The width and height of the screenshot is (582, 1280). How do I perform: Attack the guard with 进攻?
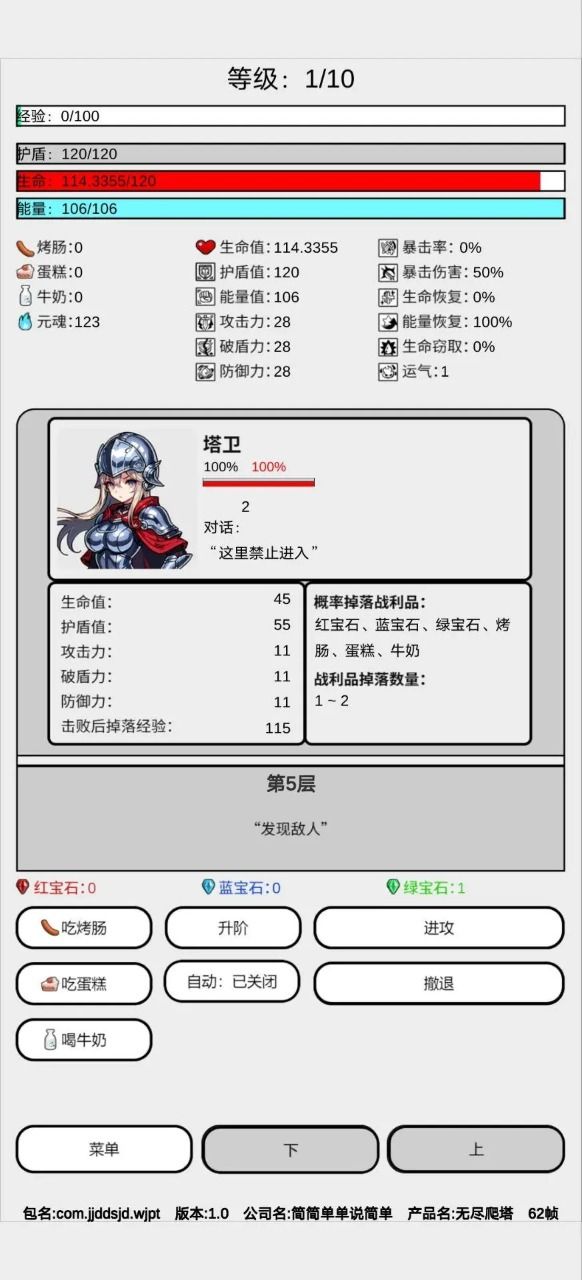[439, 927]
